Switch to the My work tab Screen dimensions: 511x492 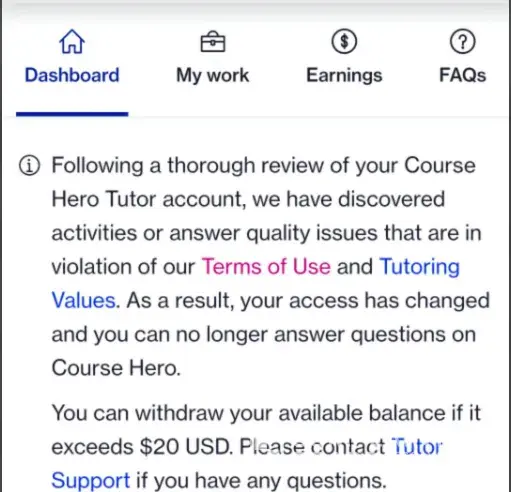[x=213, y=57]
